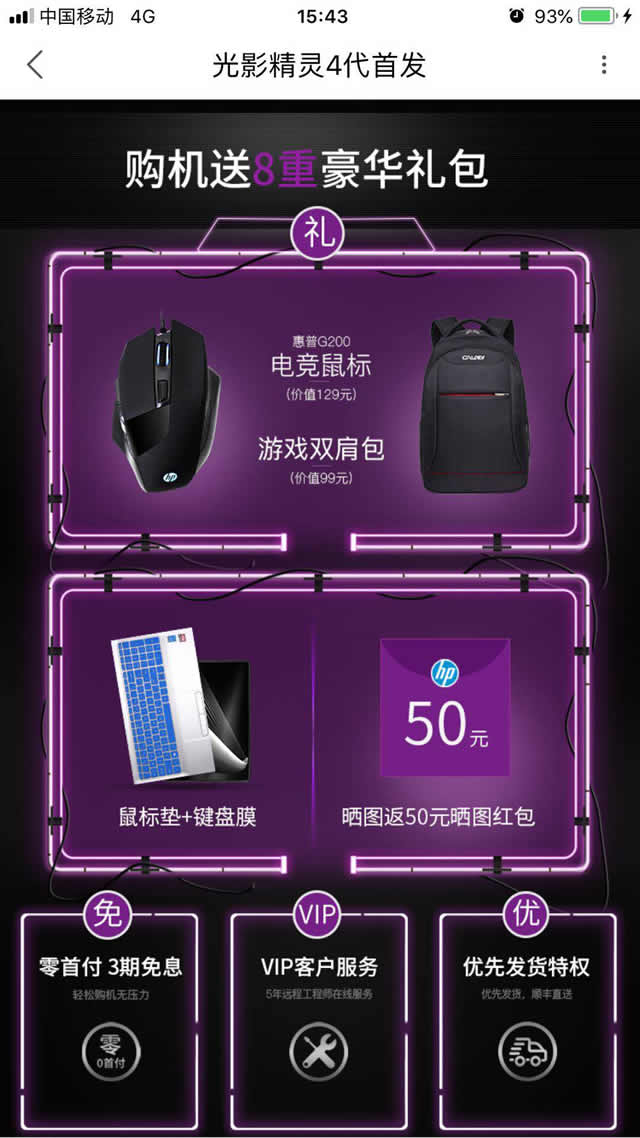The image size is (640, 1138).
Task: Go back from the 光影精灵4代首发 page
Action: click(x=36, y=66)
